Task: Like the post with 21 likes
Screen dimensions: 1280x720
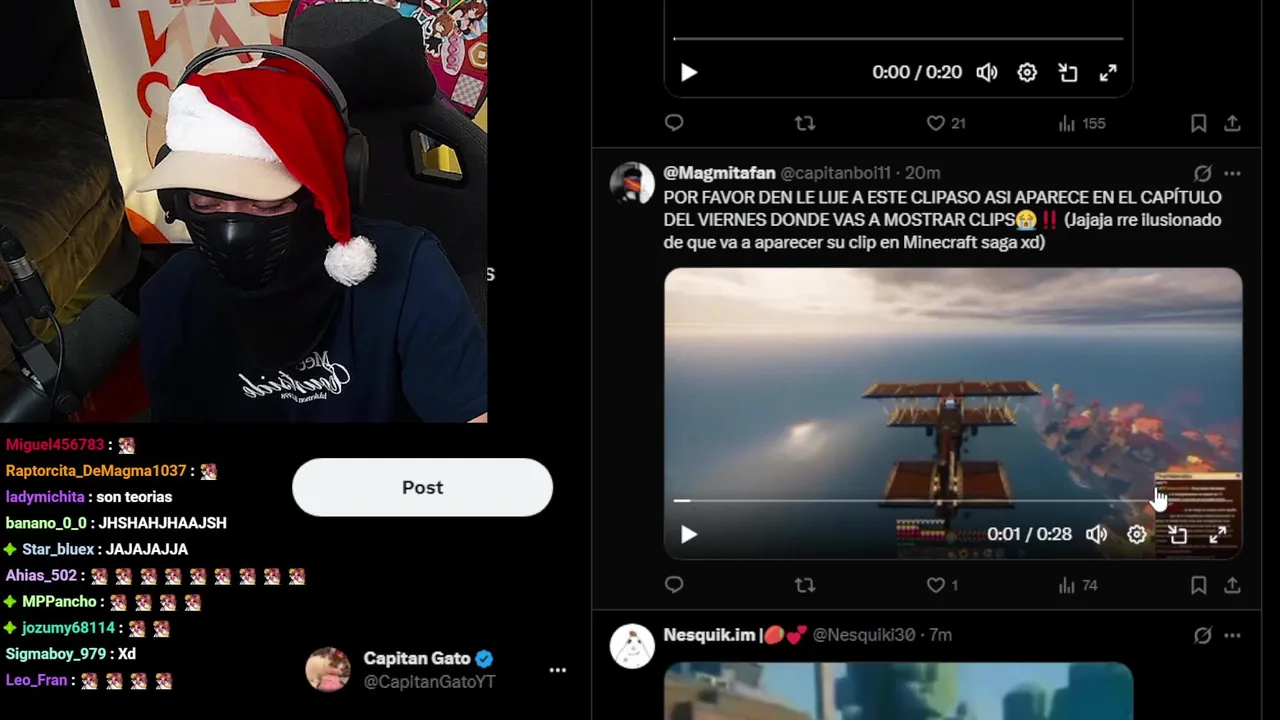Action: (936, 123)
